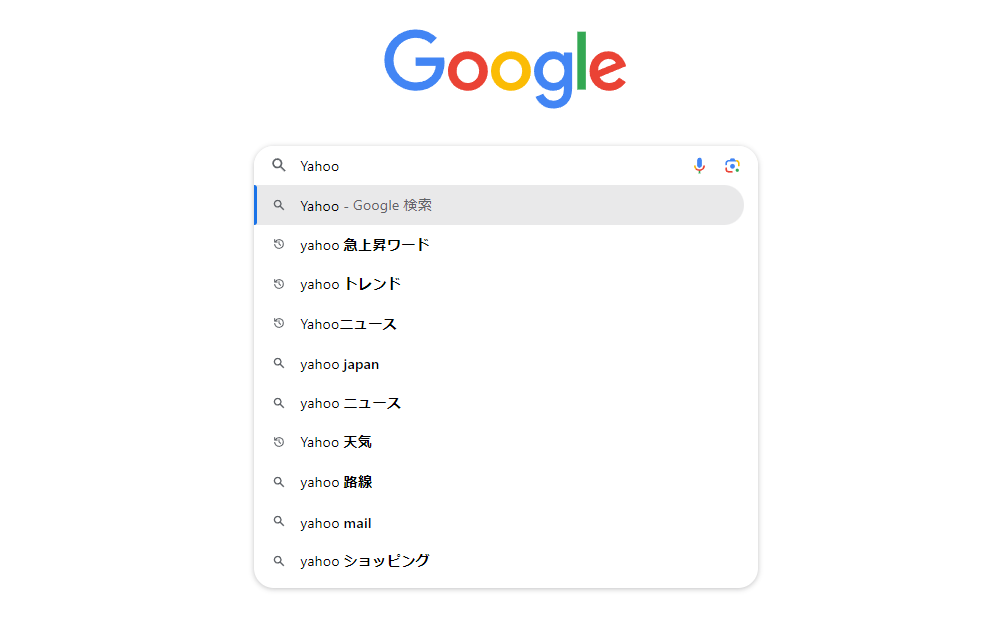Start voice search with the microphone
The image size is (981, 621).
699,166
